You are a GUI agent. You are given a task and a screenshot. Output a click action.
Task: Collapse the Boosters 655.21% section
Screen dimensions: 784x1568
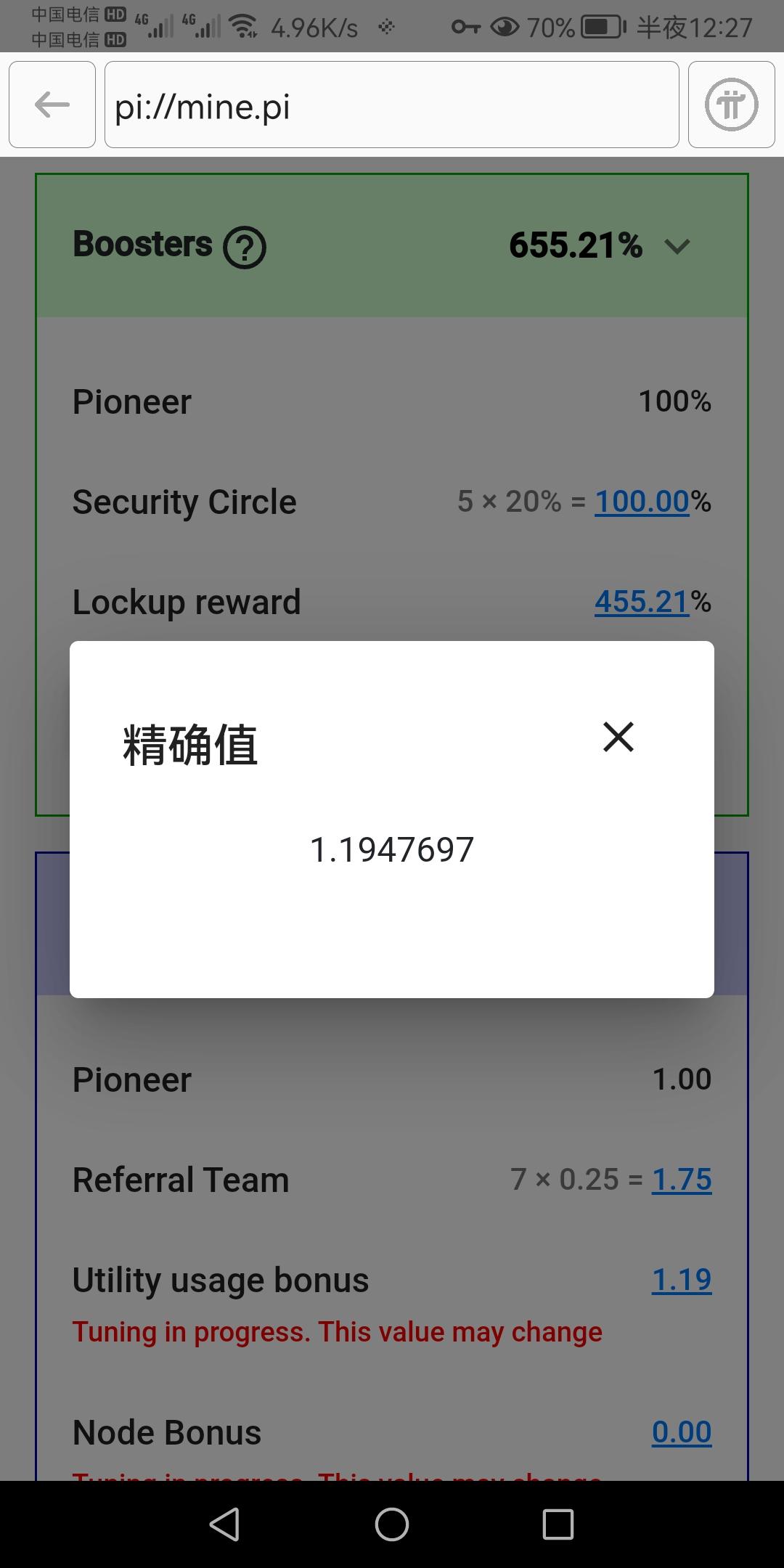(x=677, y=247)
